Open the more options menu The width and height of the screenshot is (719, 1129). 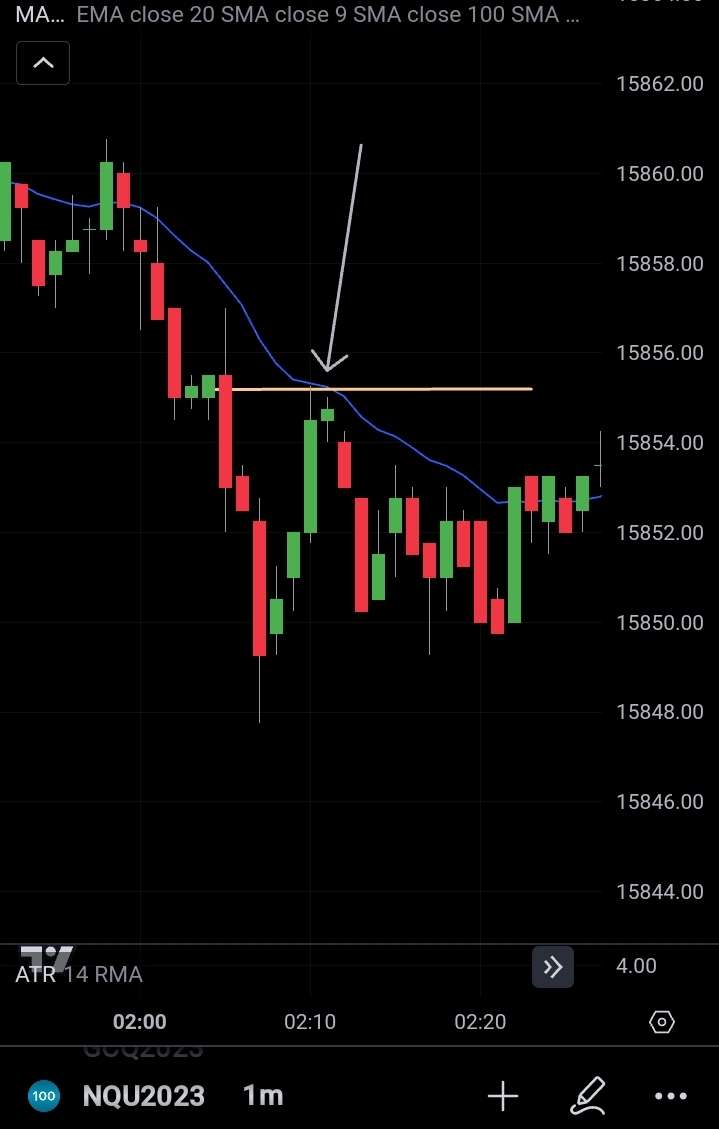[671, 1097]
